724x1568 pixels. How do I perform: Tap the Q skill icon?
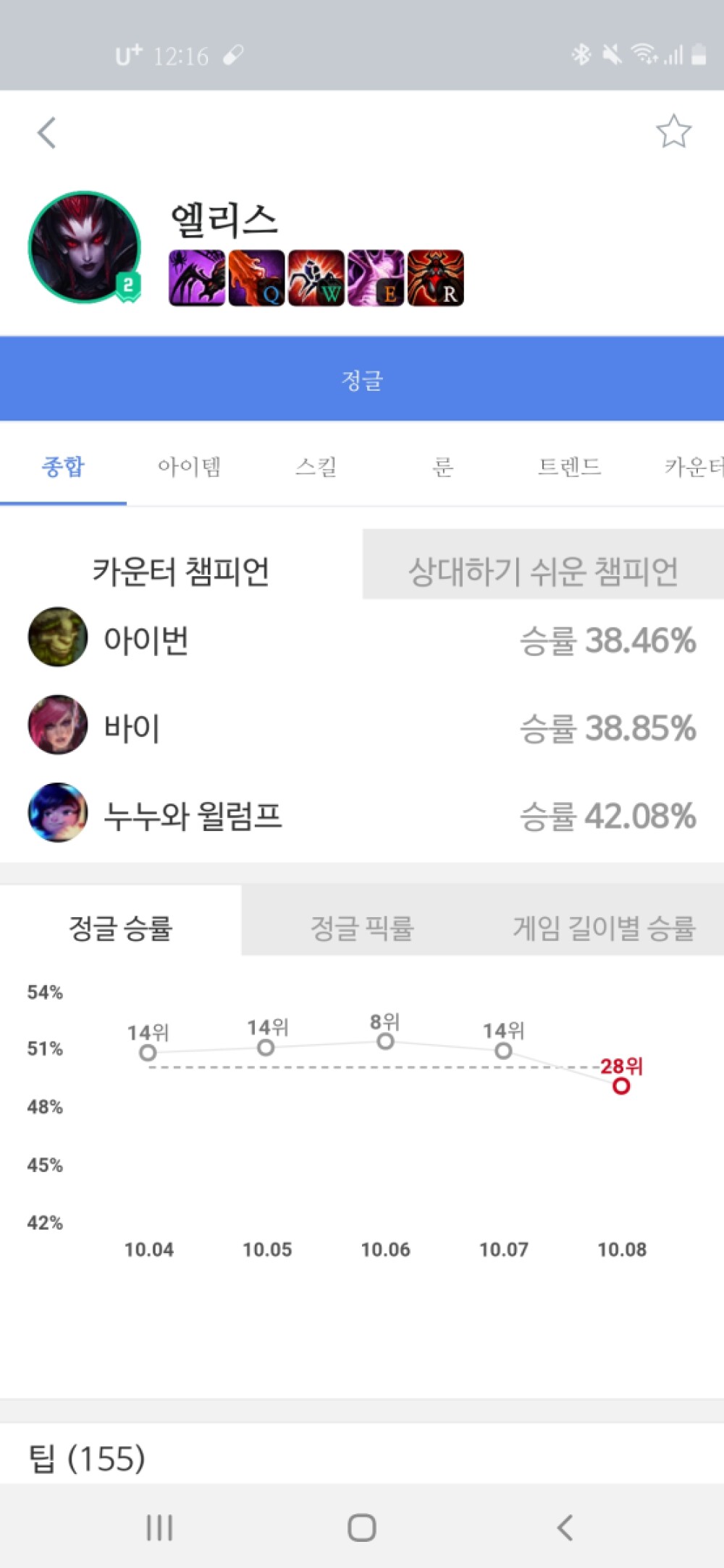tap(256, 278)
